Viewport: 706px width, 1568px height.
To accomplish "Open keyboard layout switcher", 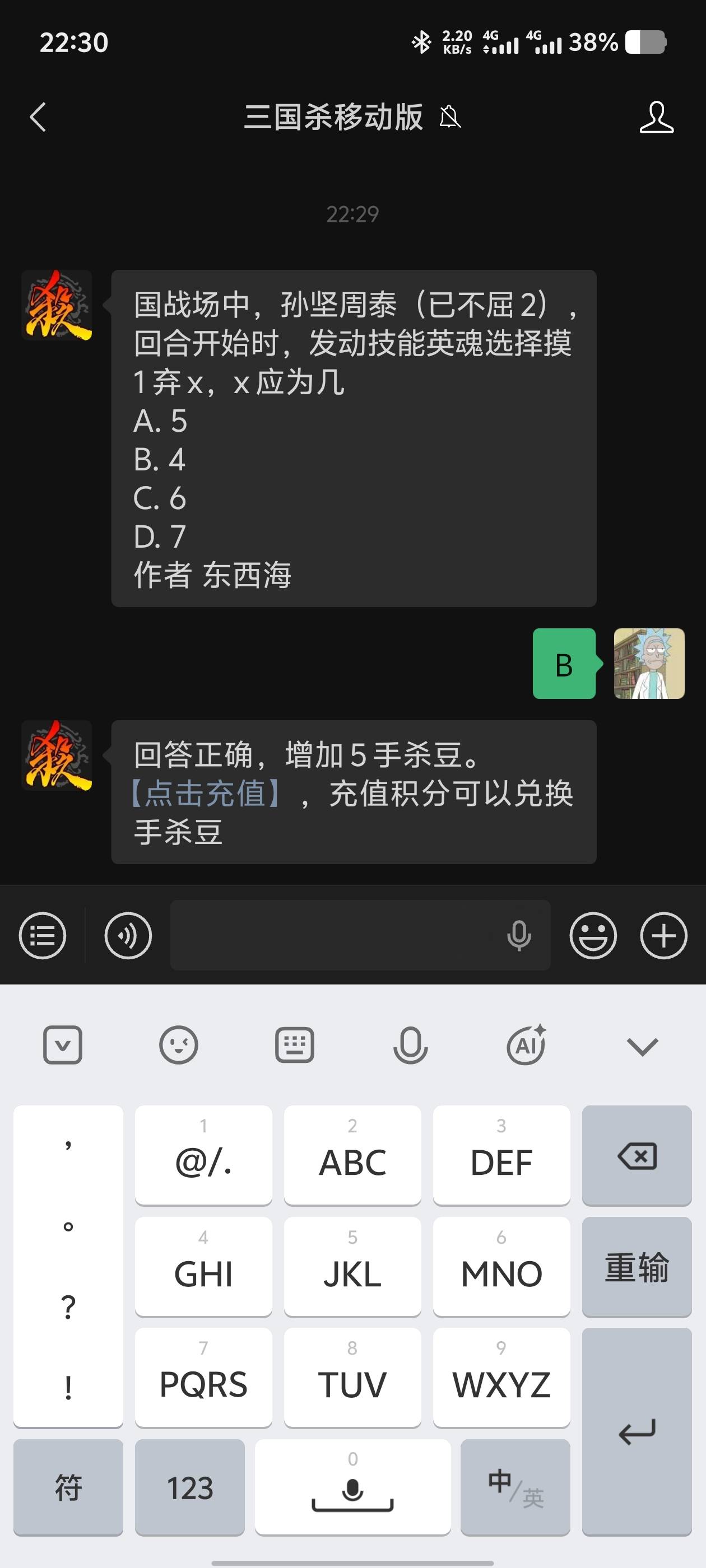I will tap(294, 1045).
